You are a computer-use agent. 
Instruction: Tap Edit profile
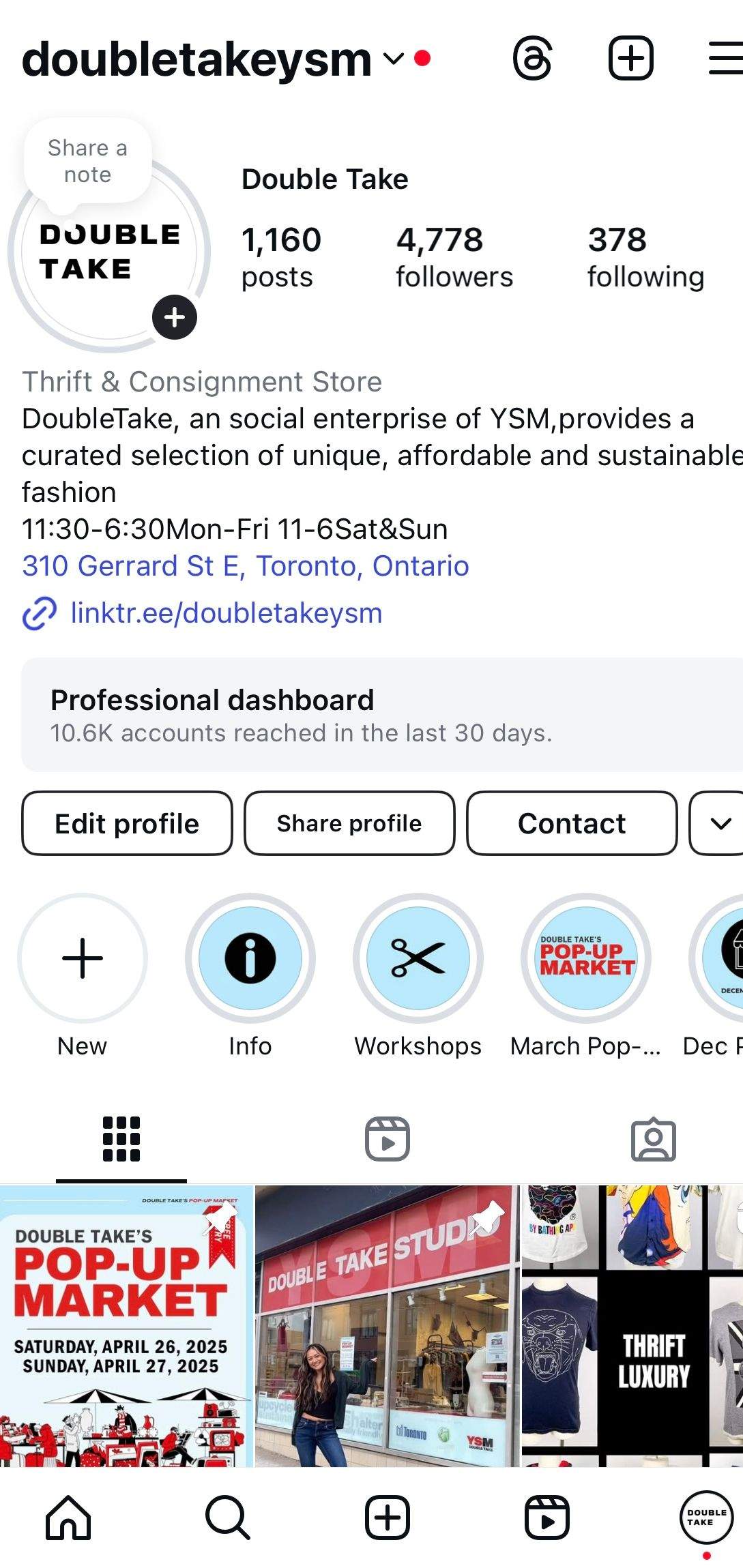click(127, 823)
